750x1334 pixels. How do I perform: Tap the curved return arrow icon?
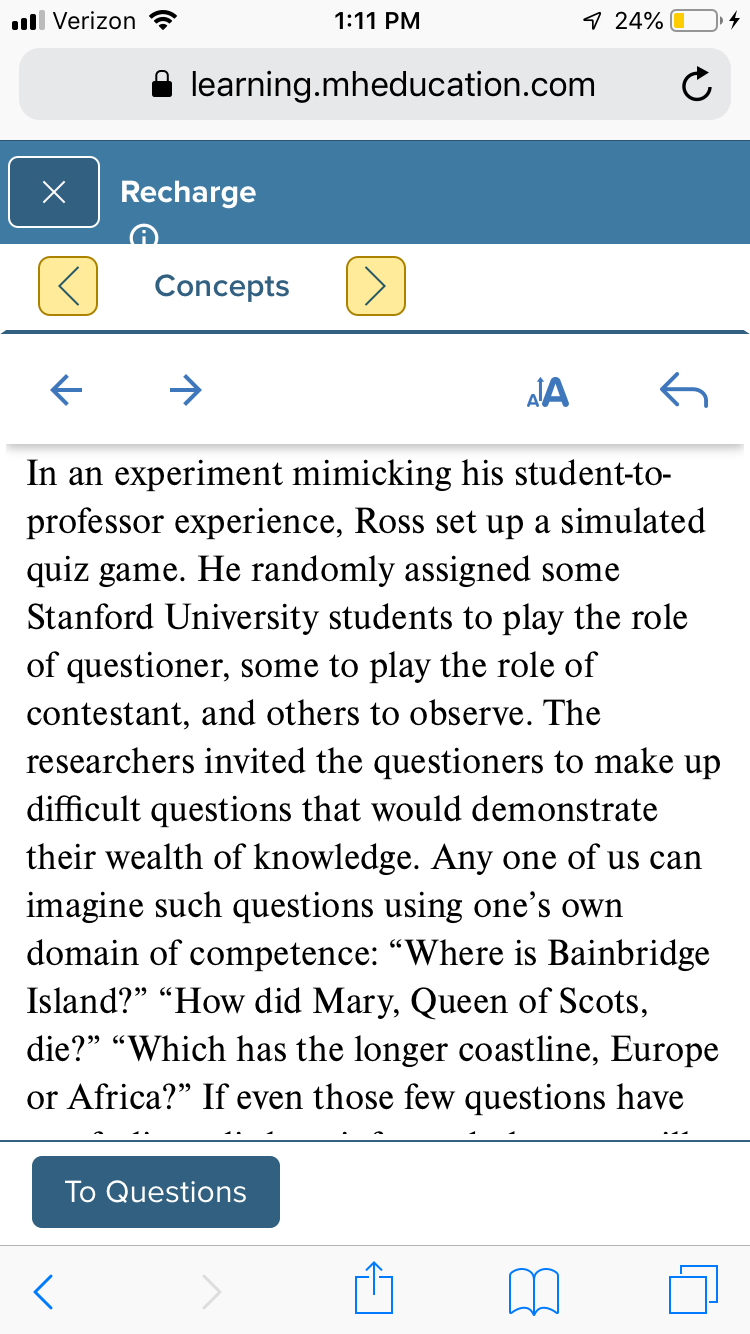(684, 390)
